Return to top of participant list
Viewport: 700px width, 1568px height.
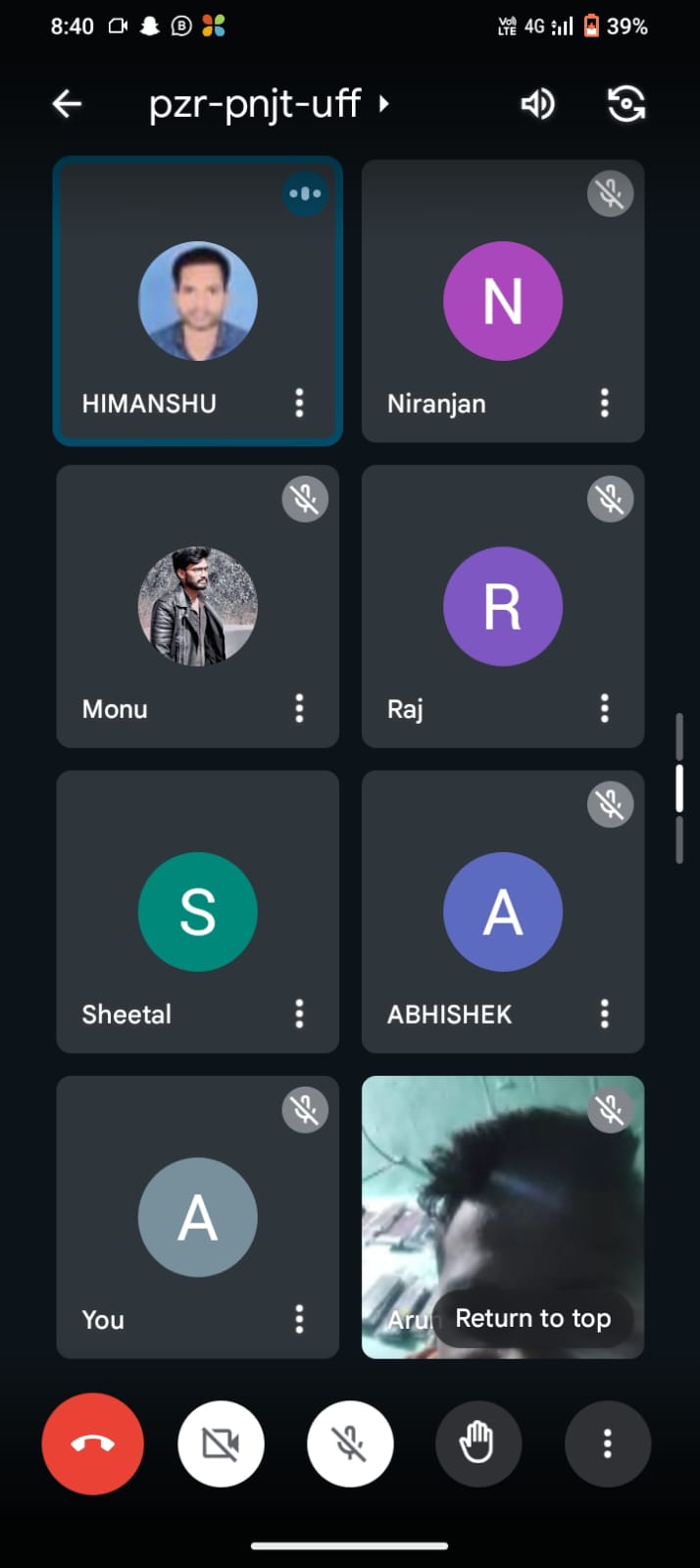click(x=532, y=1319)
